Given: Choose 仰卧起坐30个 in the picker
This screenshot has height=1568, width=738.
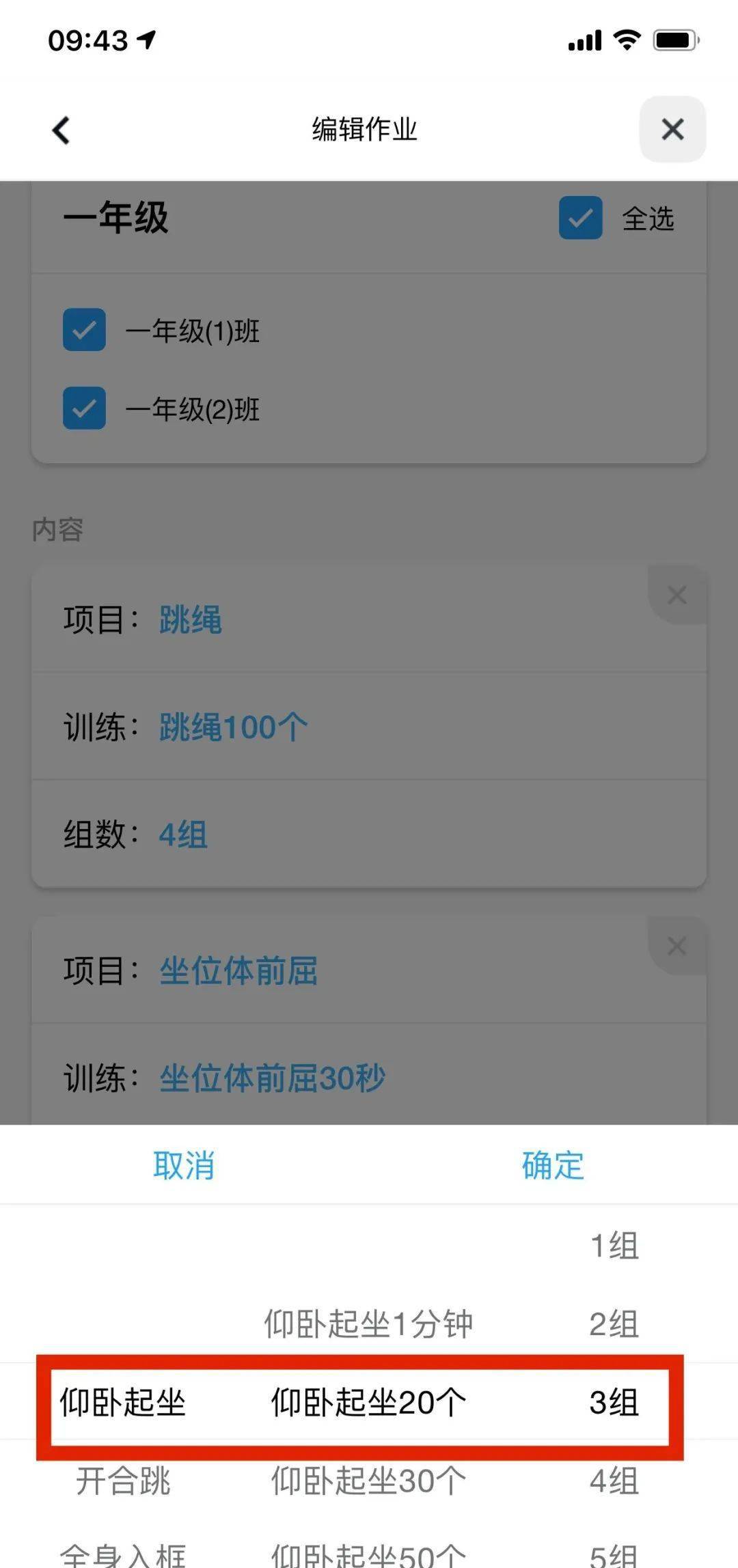Looking at the screenshot, I should 368,1481.
